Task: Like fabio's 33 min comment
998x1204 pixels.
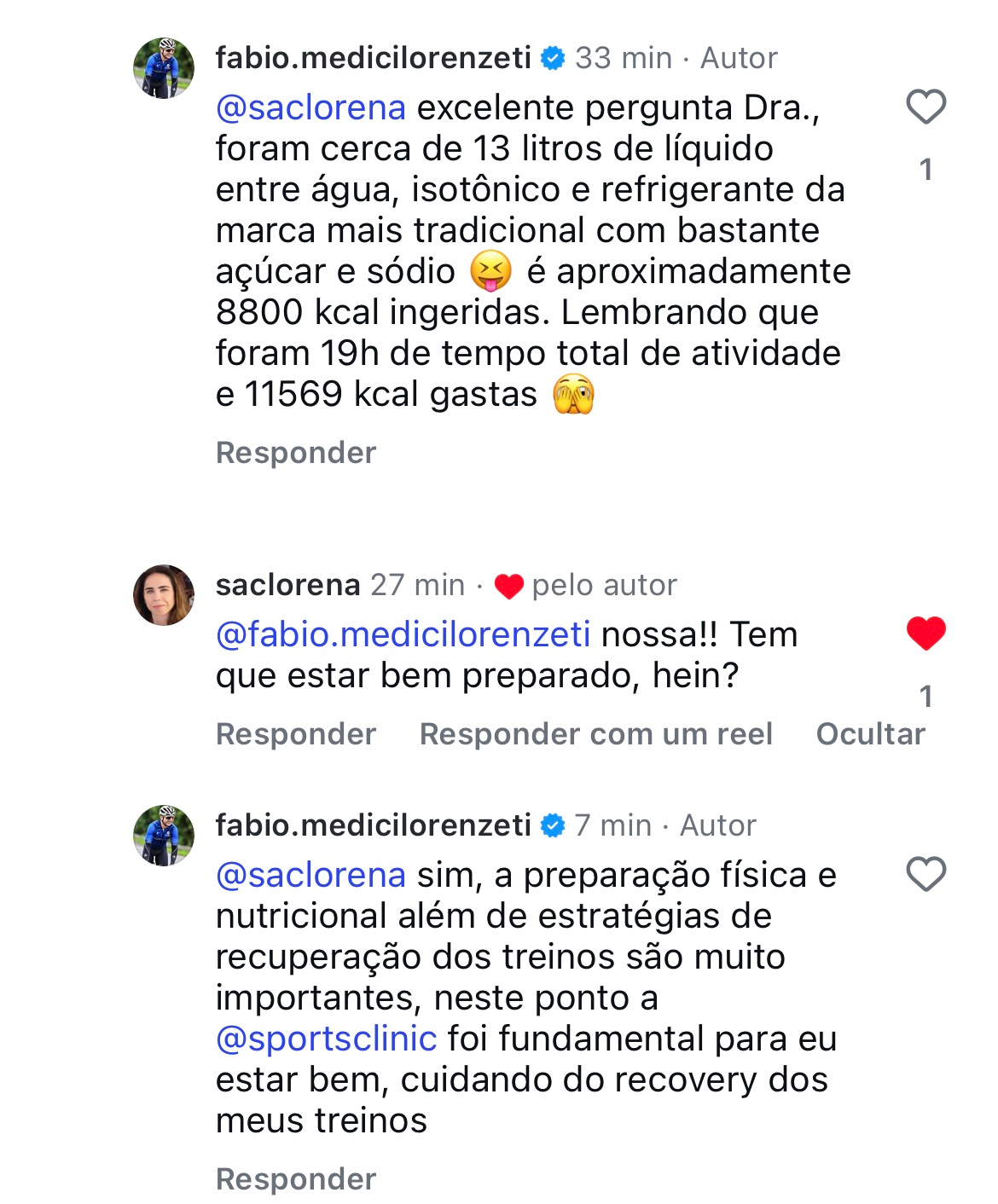Action: (x=925, y=107)
